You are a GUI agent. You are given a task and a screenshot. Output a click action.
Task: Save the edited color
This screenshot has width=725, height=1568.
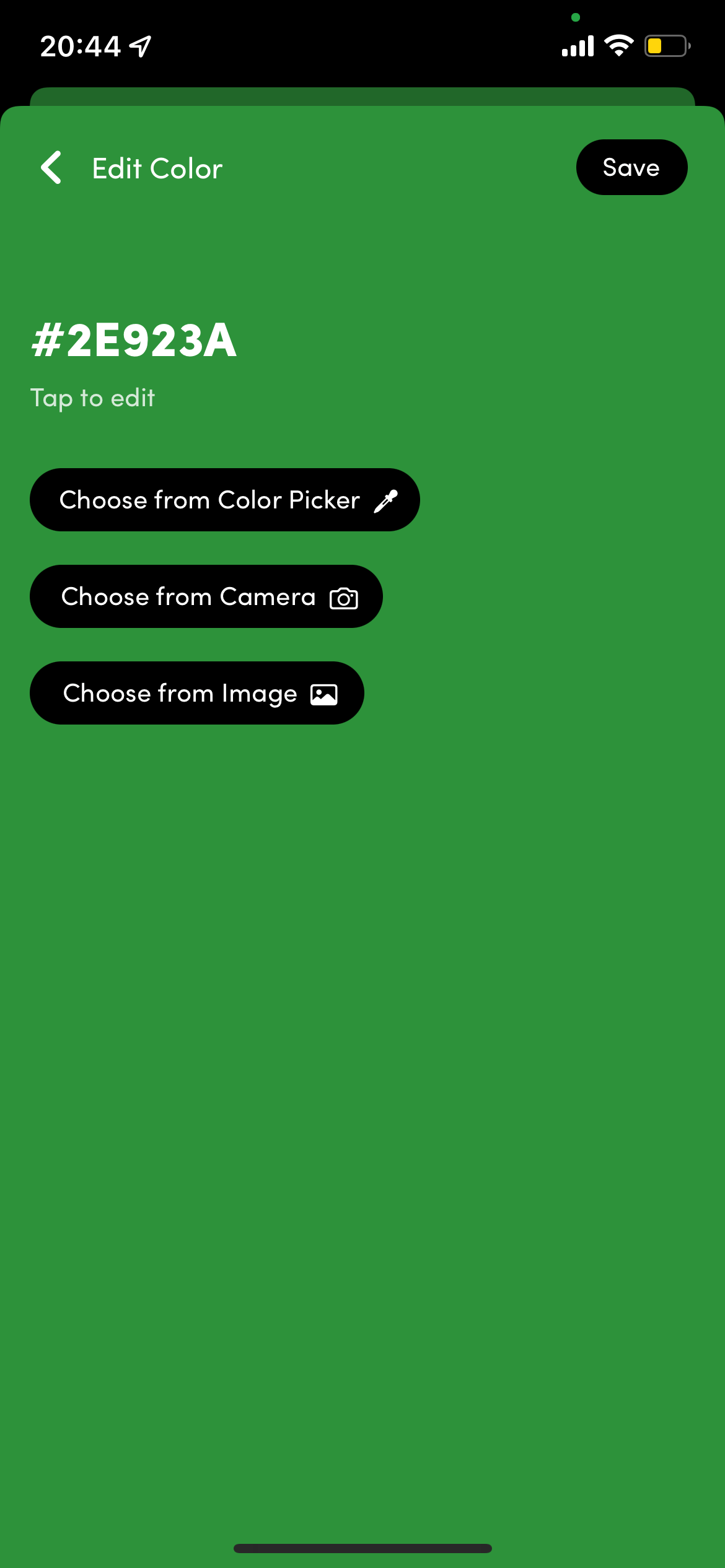pyautogui.click(x=631, y=167)
